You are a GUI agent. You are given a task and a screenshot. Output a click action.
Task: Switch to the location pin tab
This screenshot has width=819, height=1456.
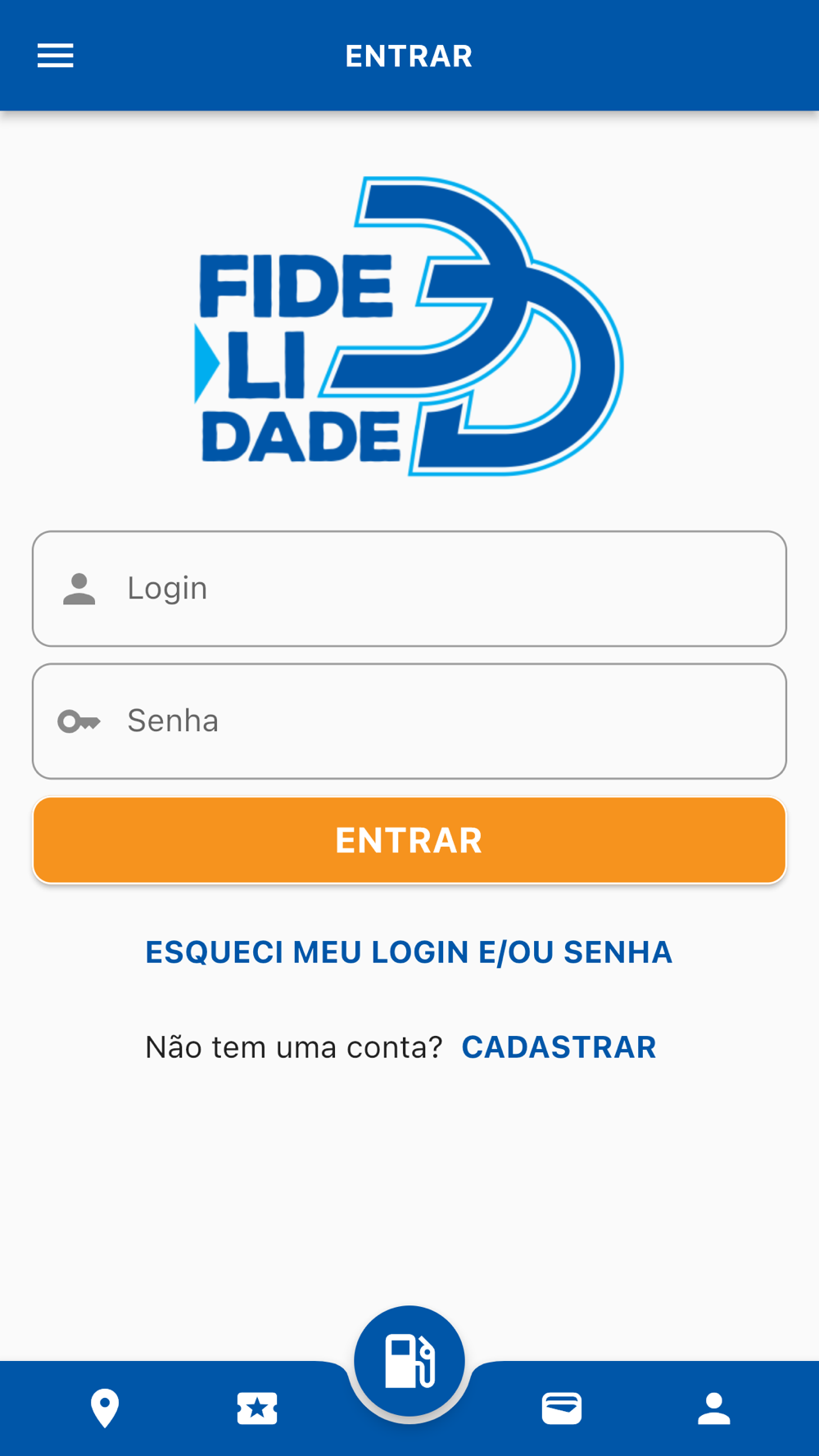point(105,1409)
